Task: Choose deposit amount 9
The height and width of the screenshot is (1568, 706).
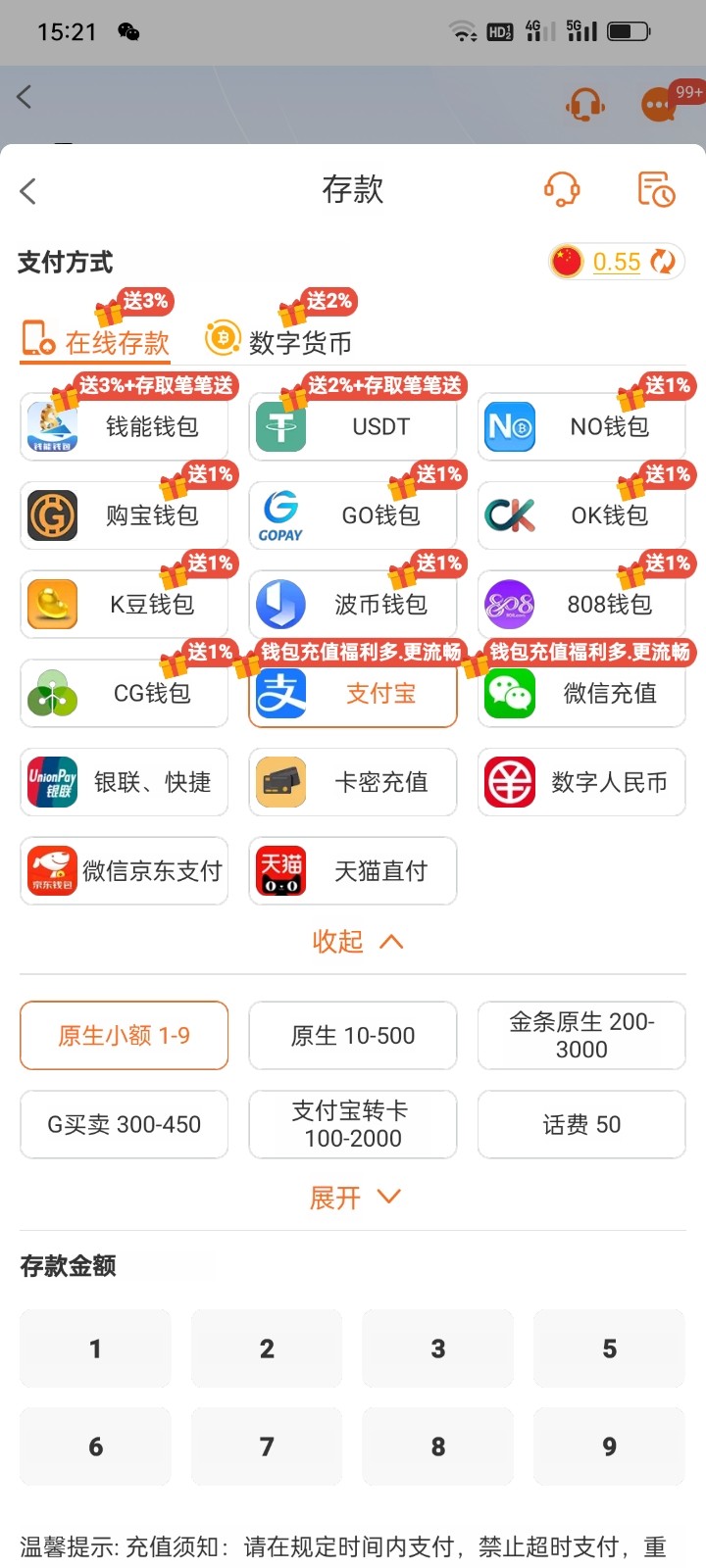Action: [x=609, y=1447]
